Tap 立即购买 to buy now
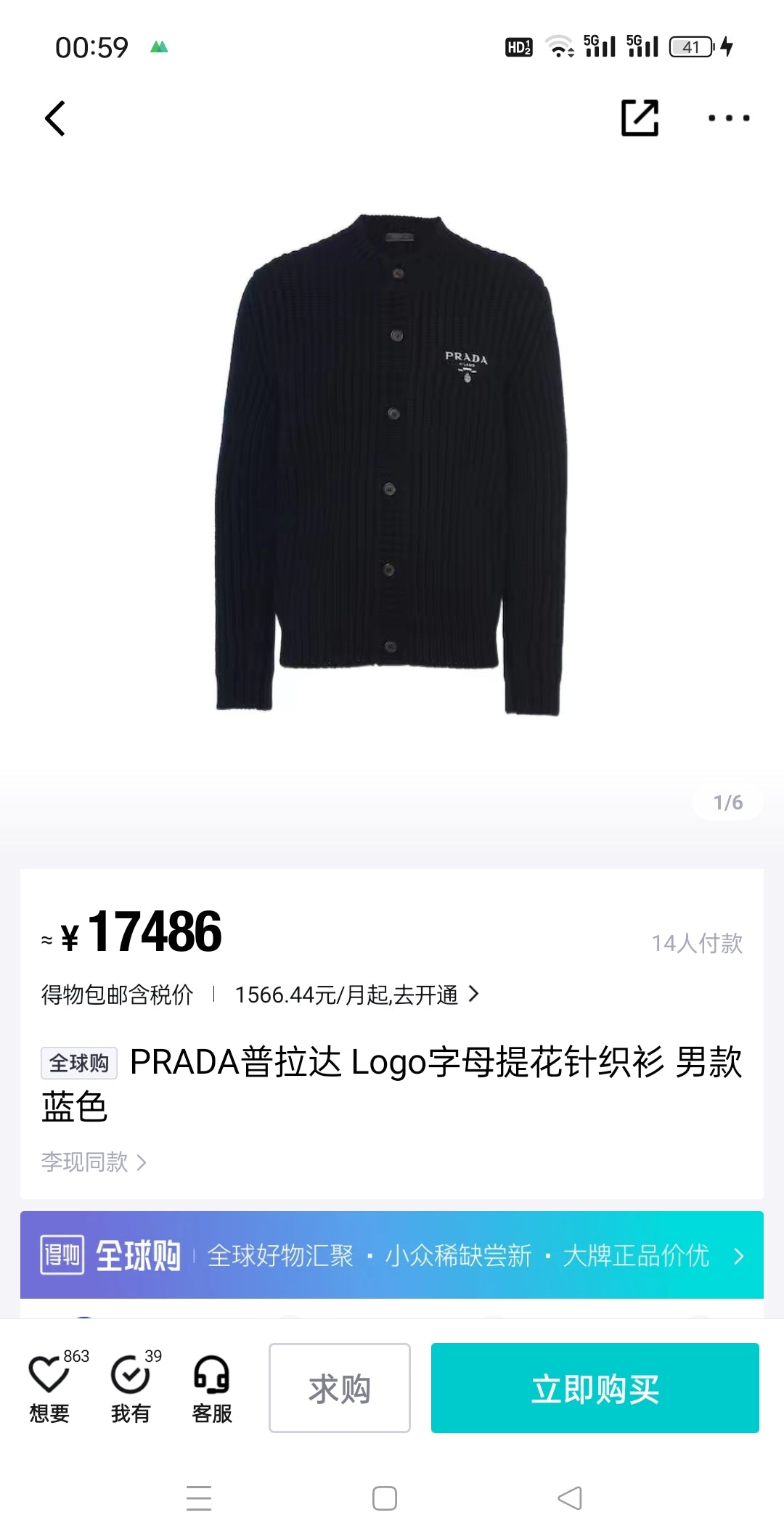 click(595, 1388)
